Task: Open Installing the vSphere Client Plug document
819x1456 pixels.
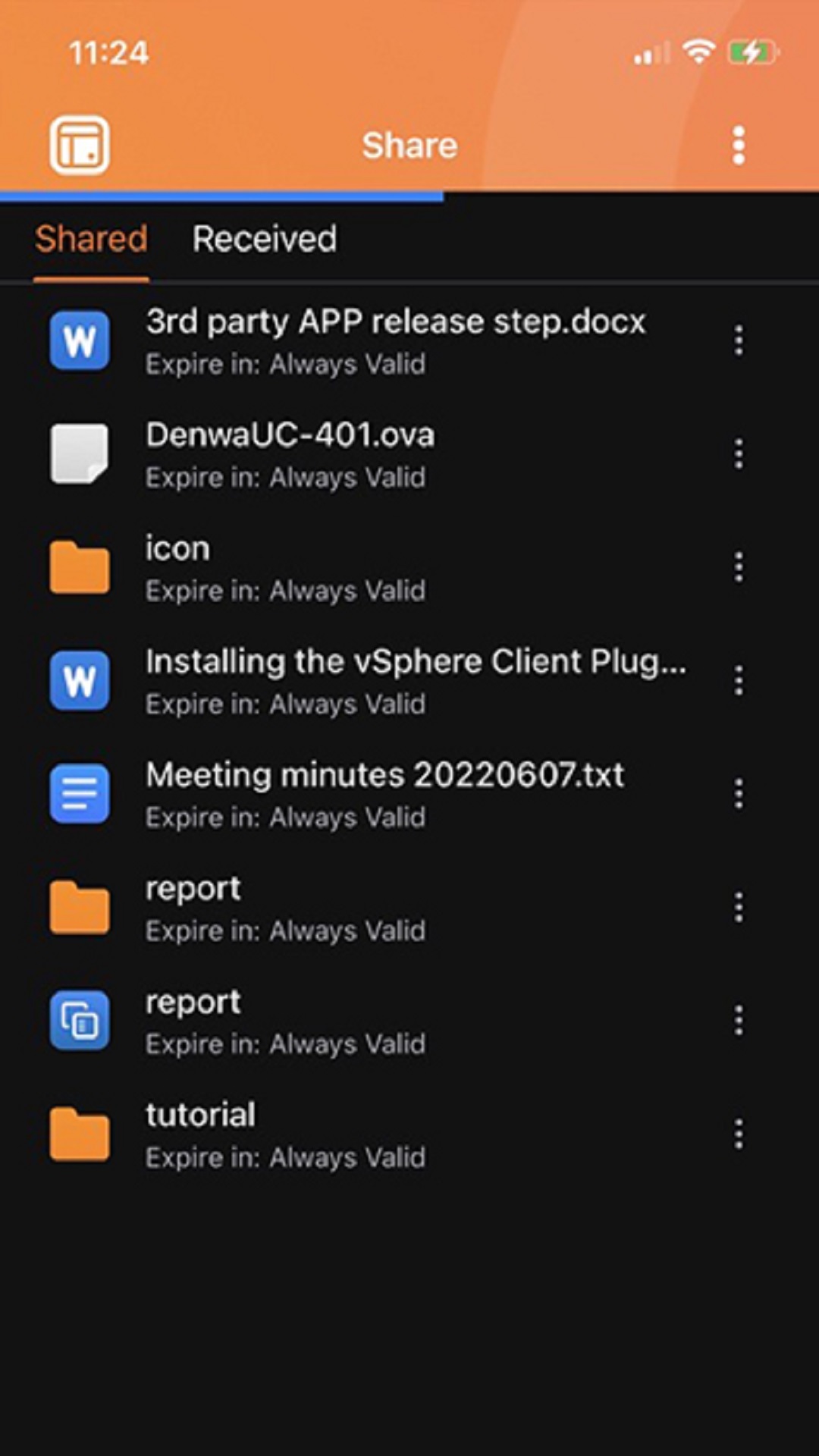Action: point(416,680)
